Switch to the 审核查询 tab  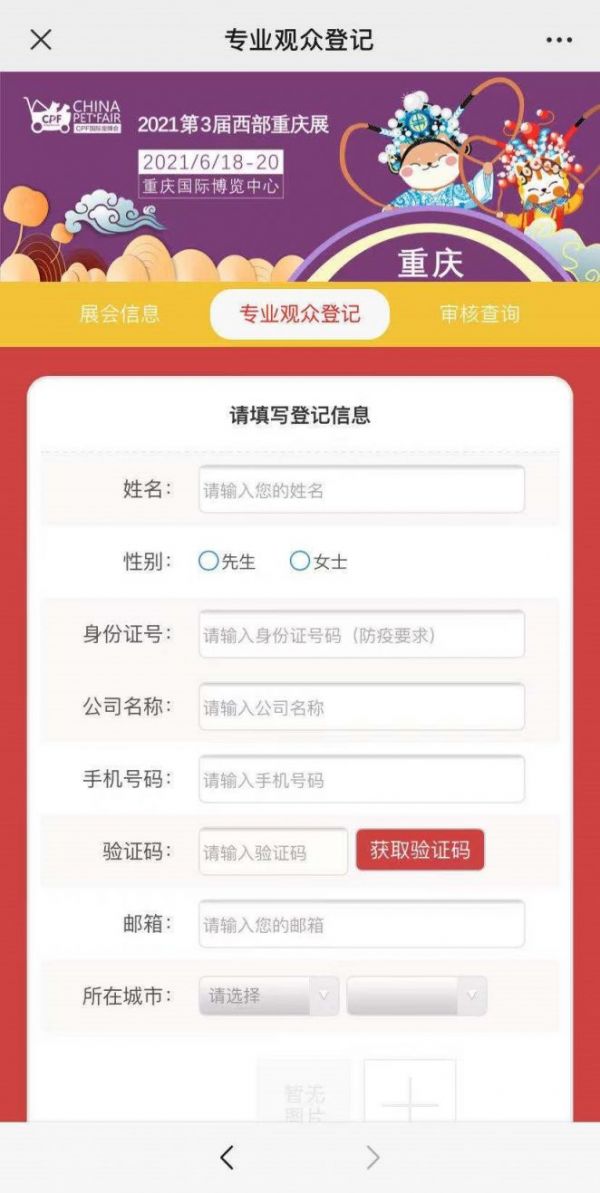point(479,314)
